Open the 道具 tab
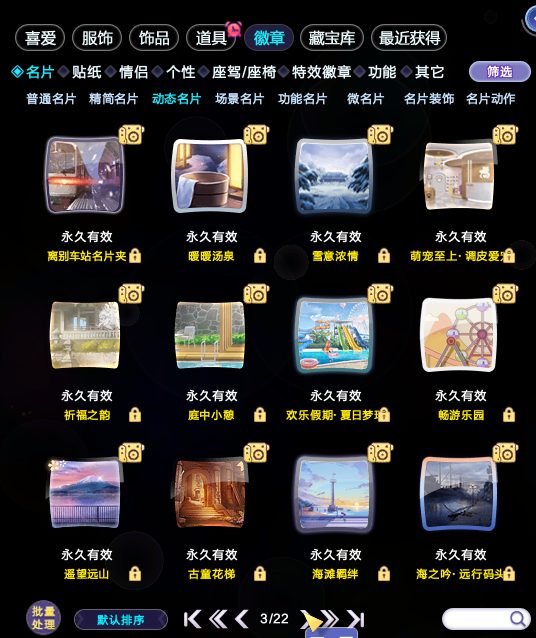The width and height of the screenshot is (536, 638). pos(211,38)
